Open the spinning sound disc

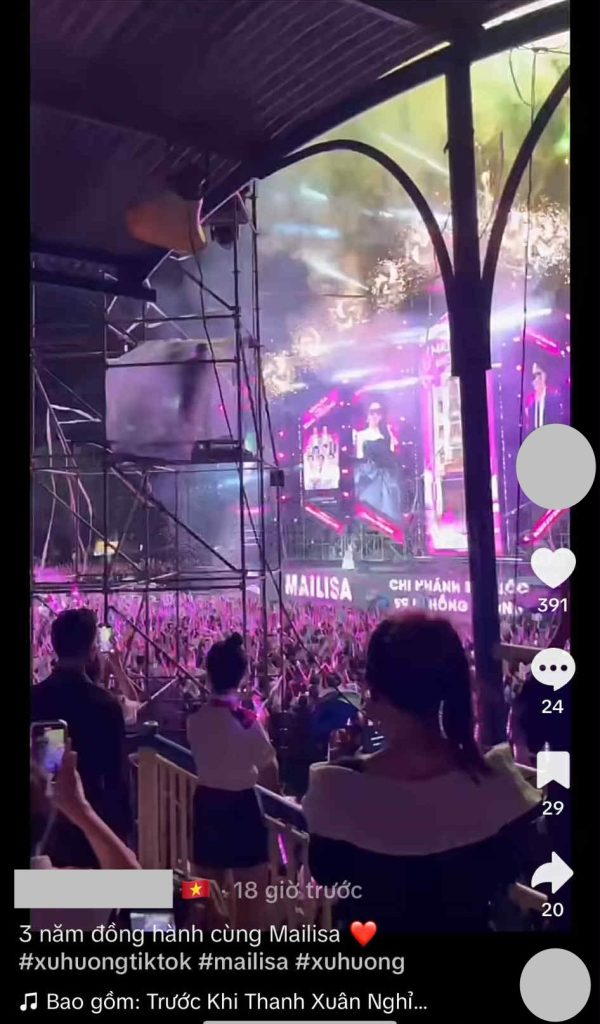tap(554, 984)
